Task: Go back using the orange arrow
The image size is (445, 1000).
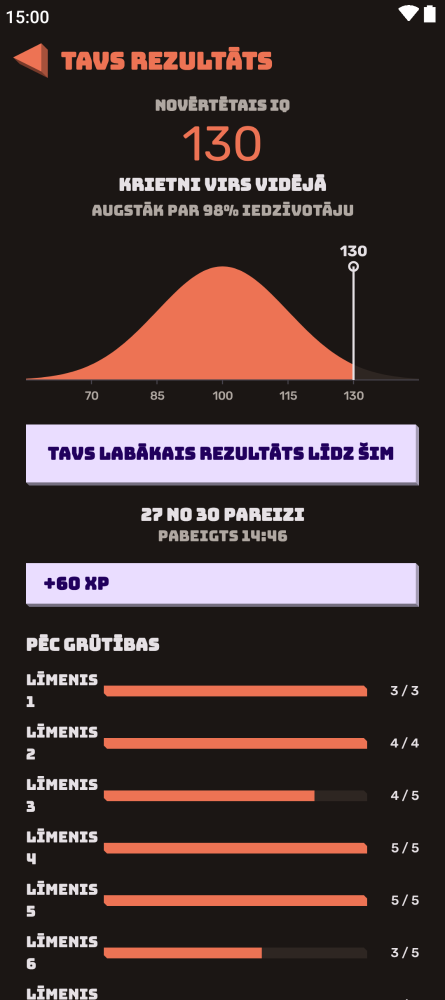Action: 31,60
